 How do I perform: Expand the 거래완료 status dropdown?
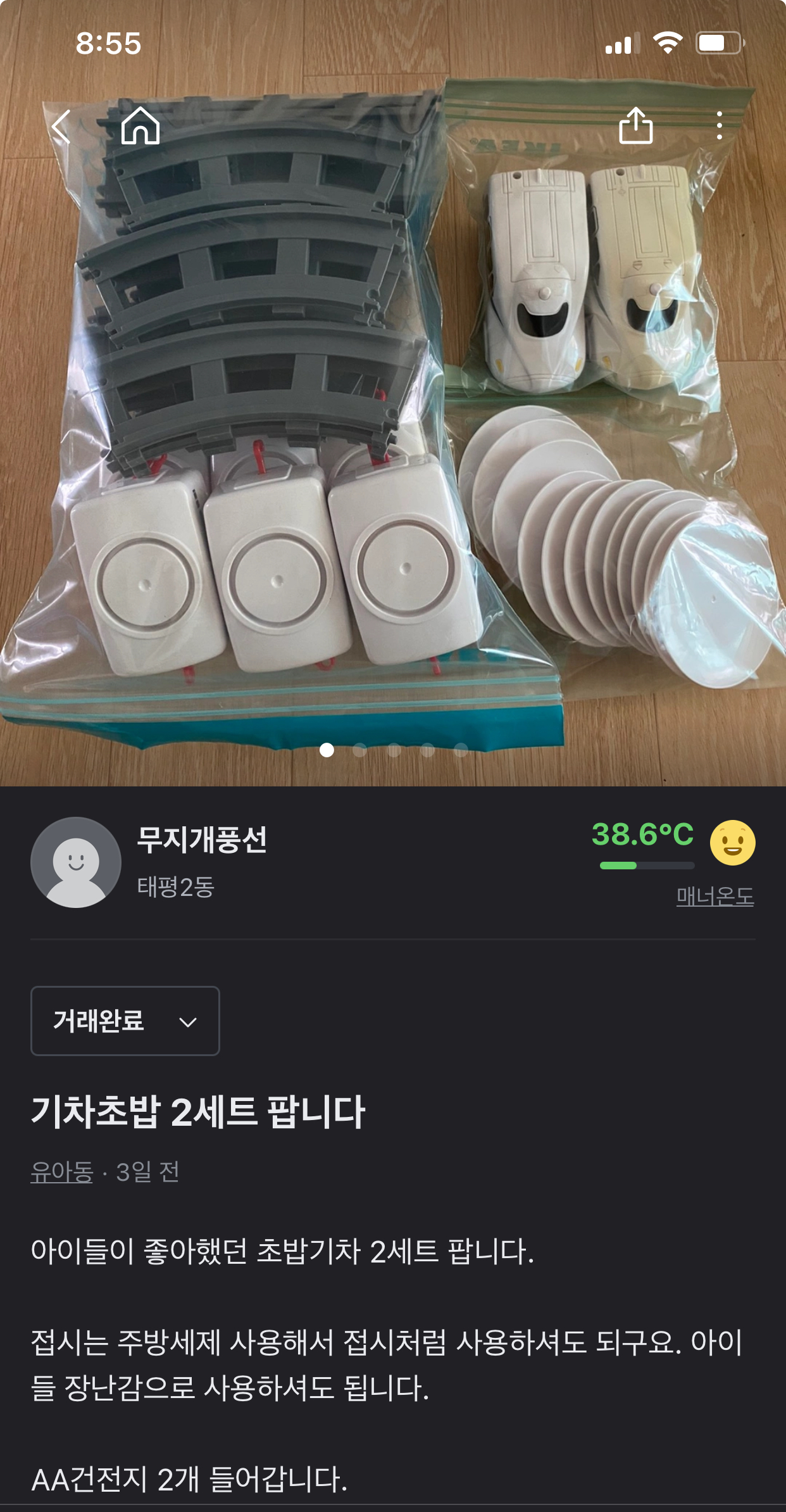125,1021
